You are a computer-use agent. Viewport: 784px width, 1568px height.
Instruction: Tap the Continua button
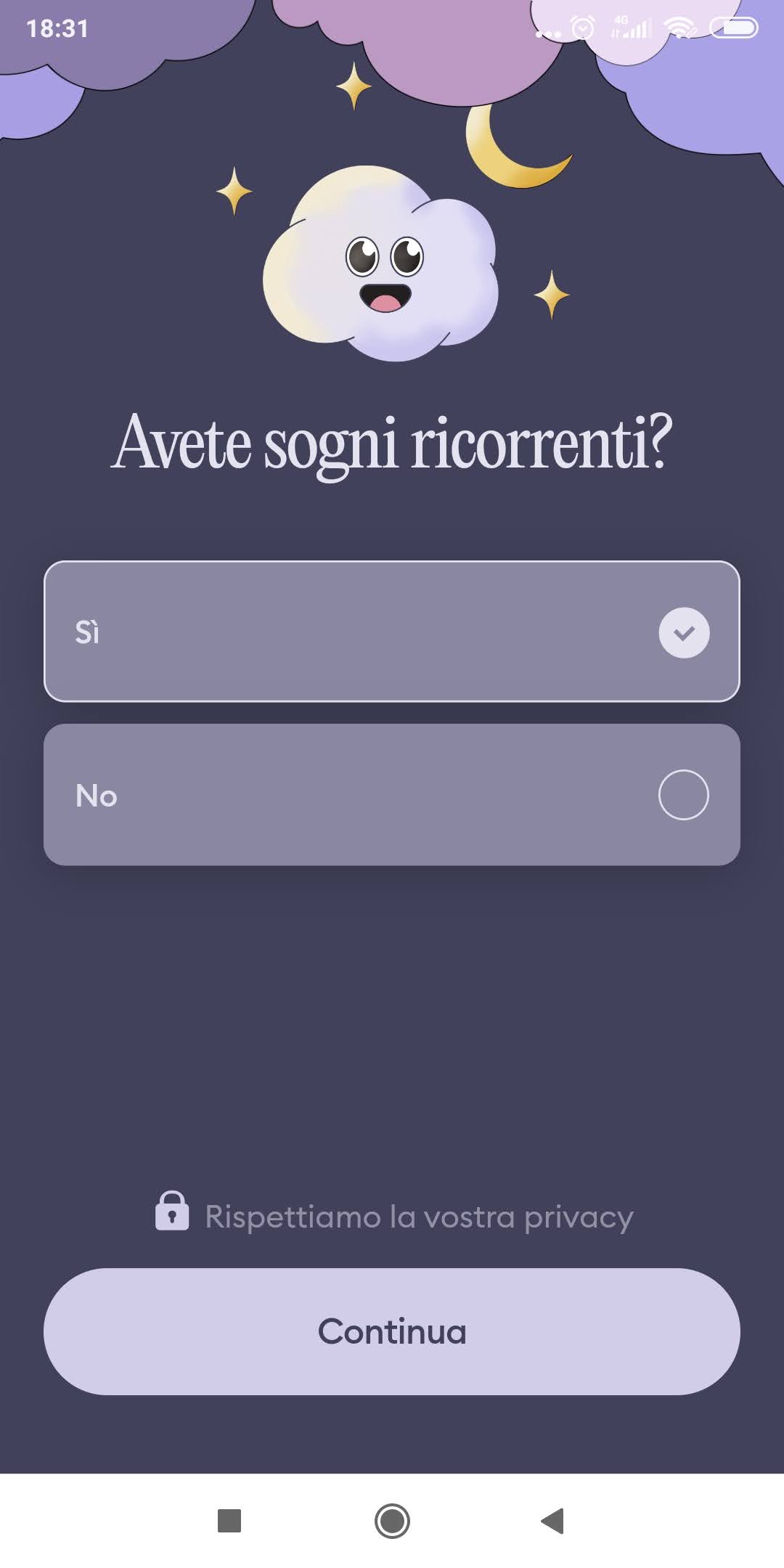click(392, 1331)
